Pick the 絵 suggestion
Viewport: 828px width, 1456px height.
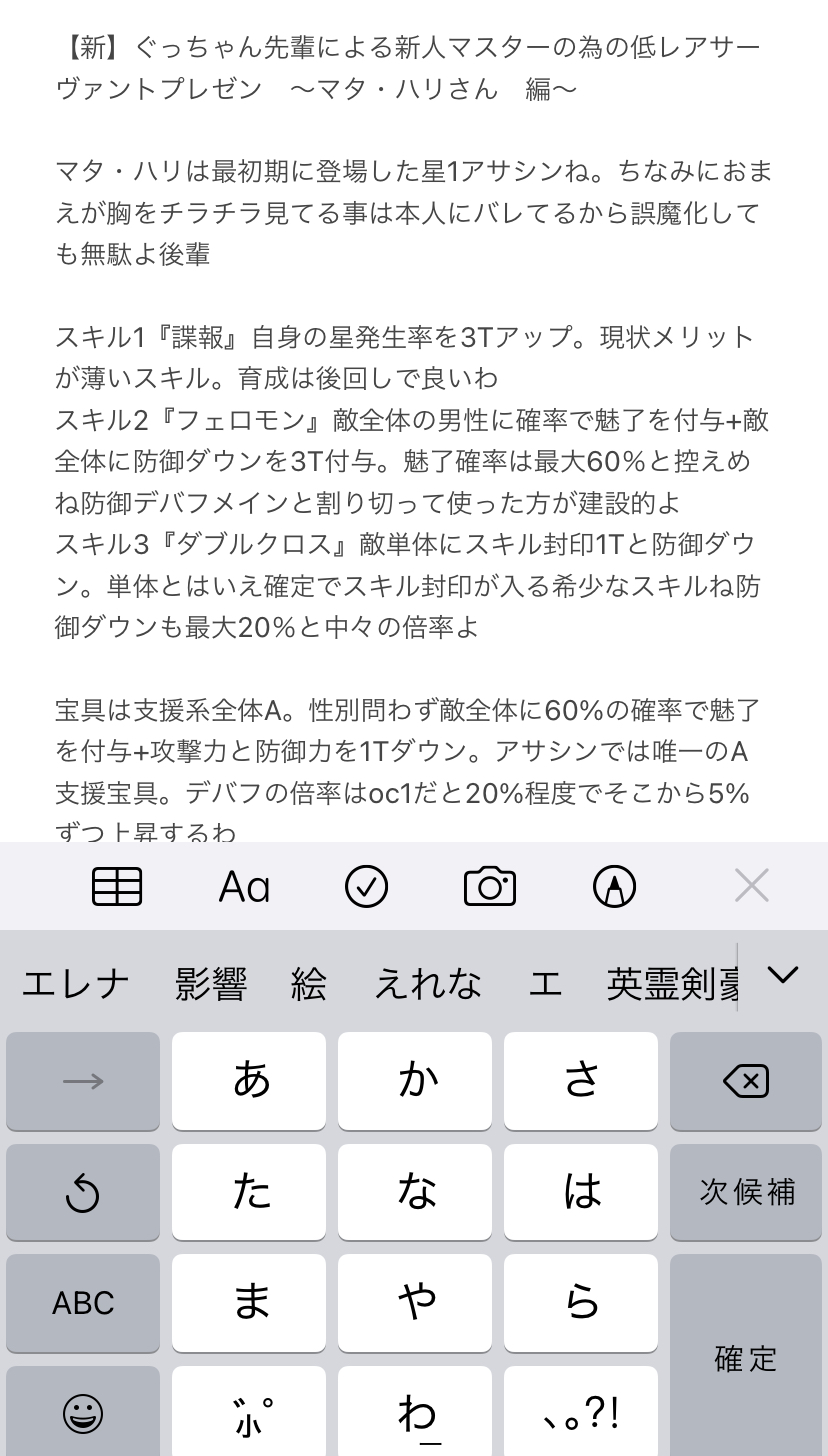coord(309,984)
